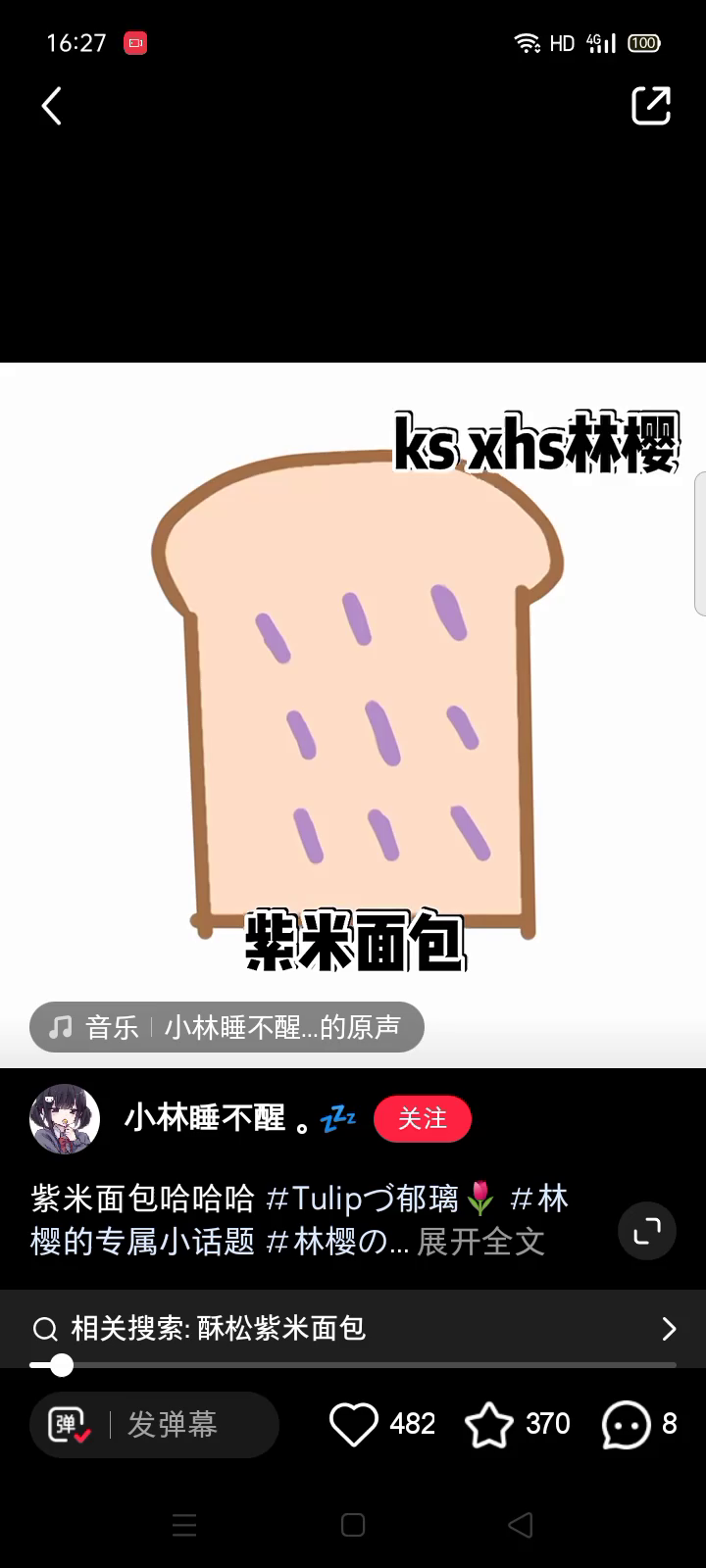This screenshot has width=706, height=1568.
Task: Go back using the top-left arrow
Action: [52, 106]
